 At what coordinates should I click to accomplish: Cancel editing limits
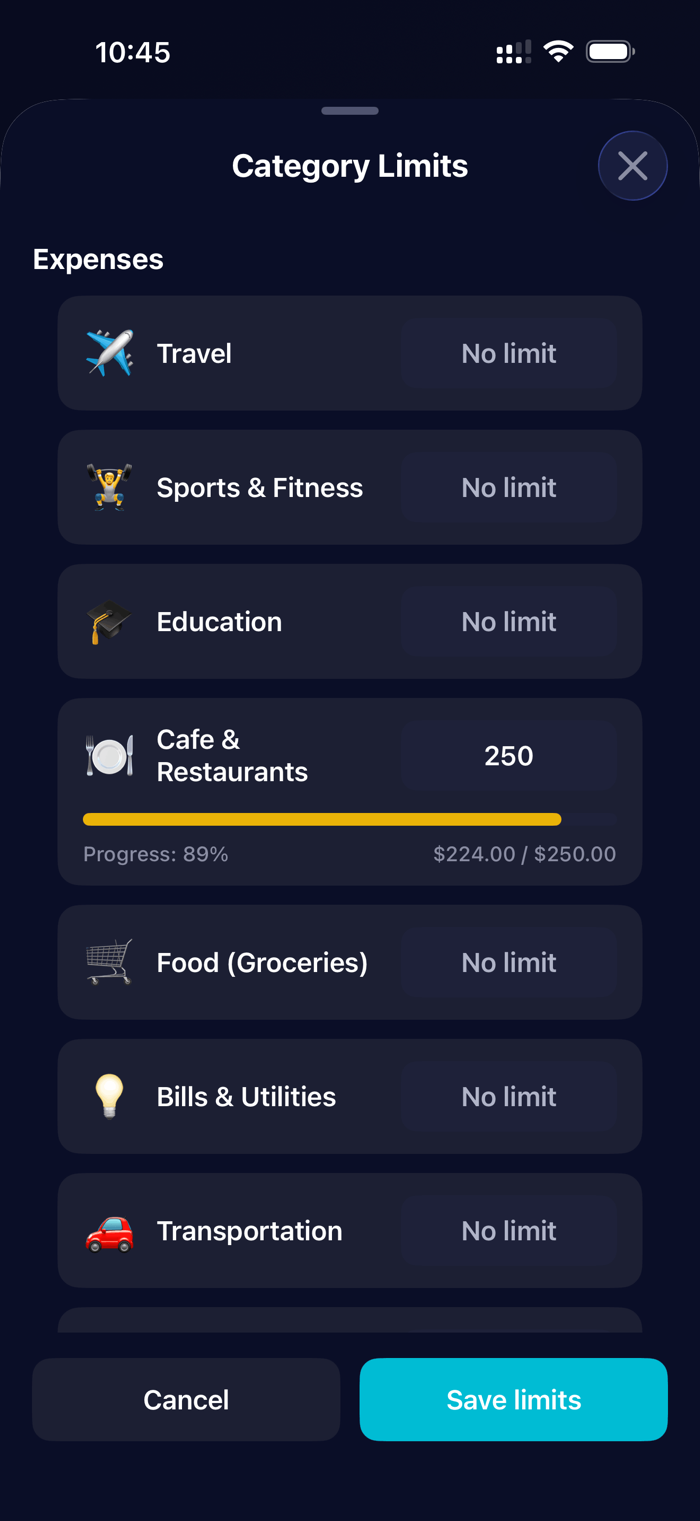[x=186, y=1399]
